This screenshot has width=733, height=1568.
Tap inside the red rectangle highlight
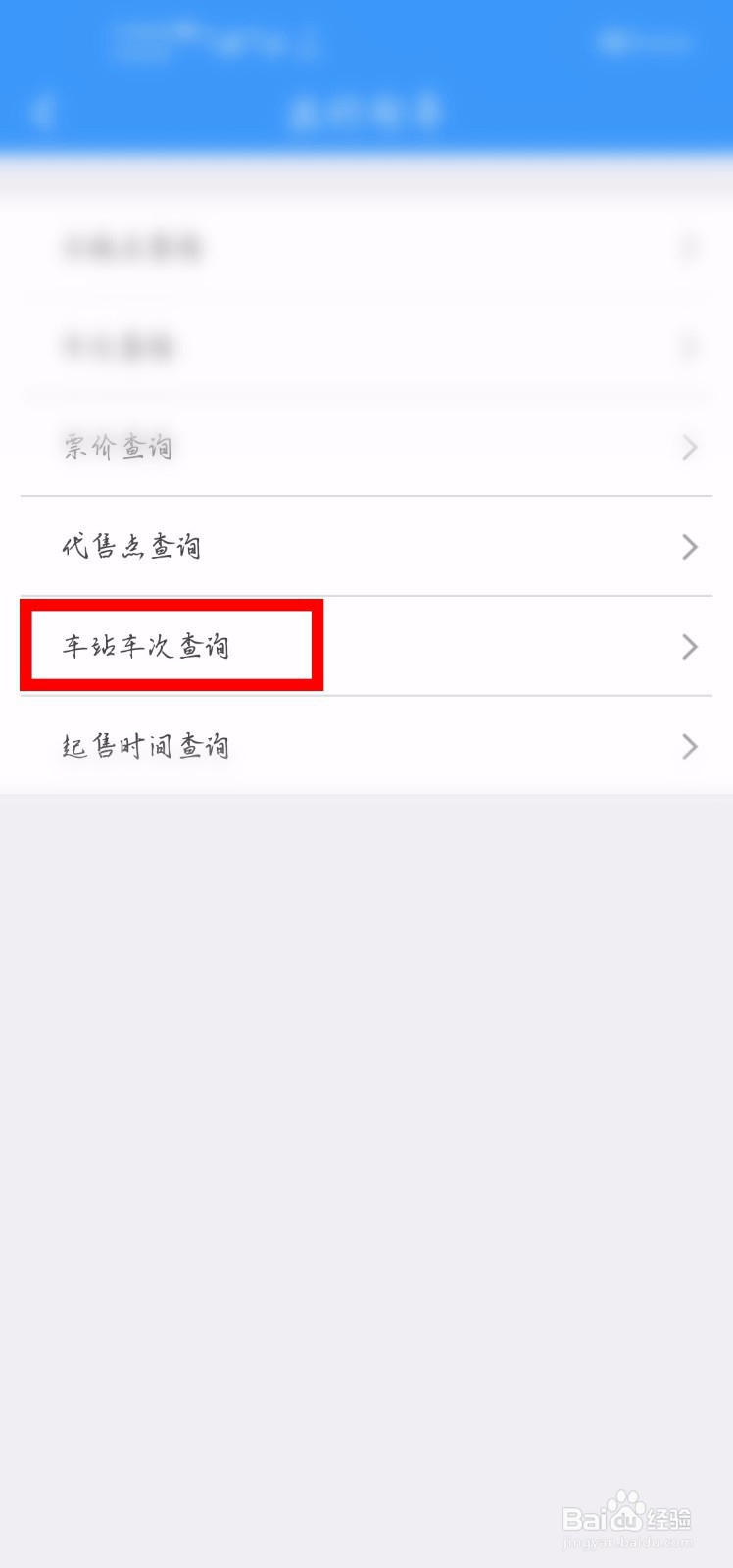tap(171, 646)
